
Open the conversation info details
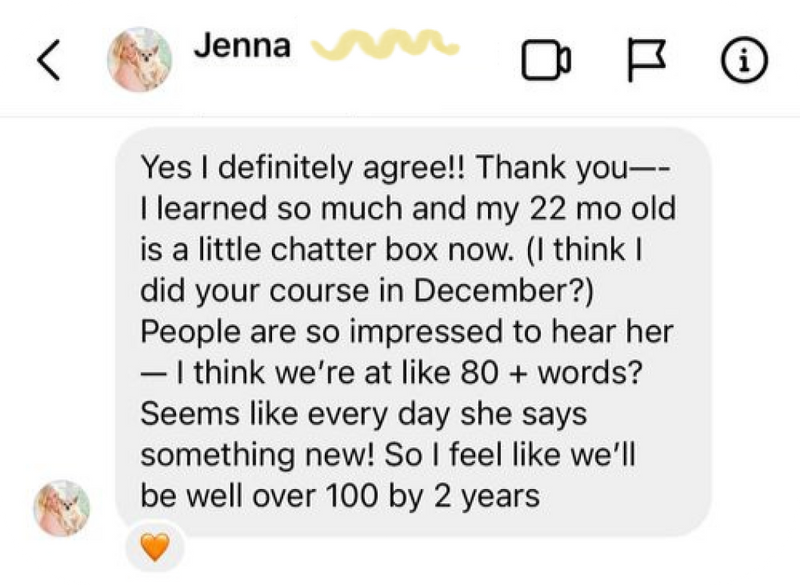[744, 62]
